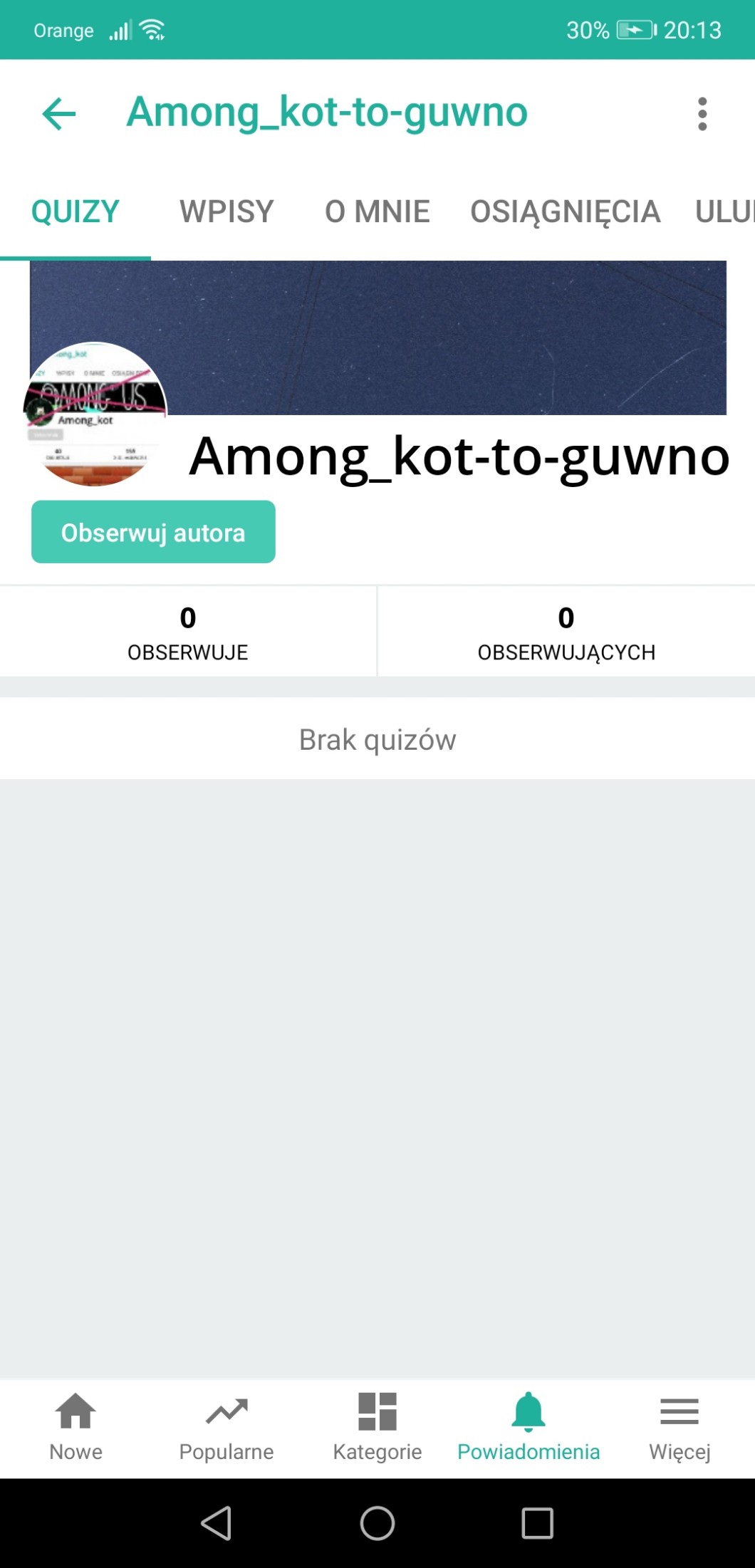The width and height of the screenshot is (755, 1568).
Task: Open the profile avatar picture
Action: coord(95,414)
